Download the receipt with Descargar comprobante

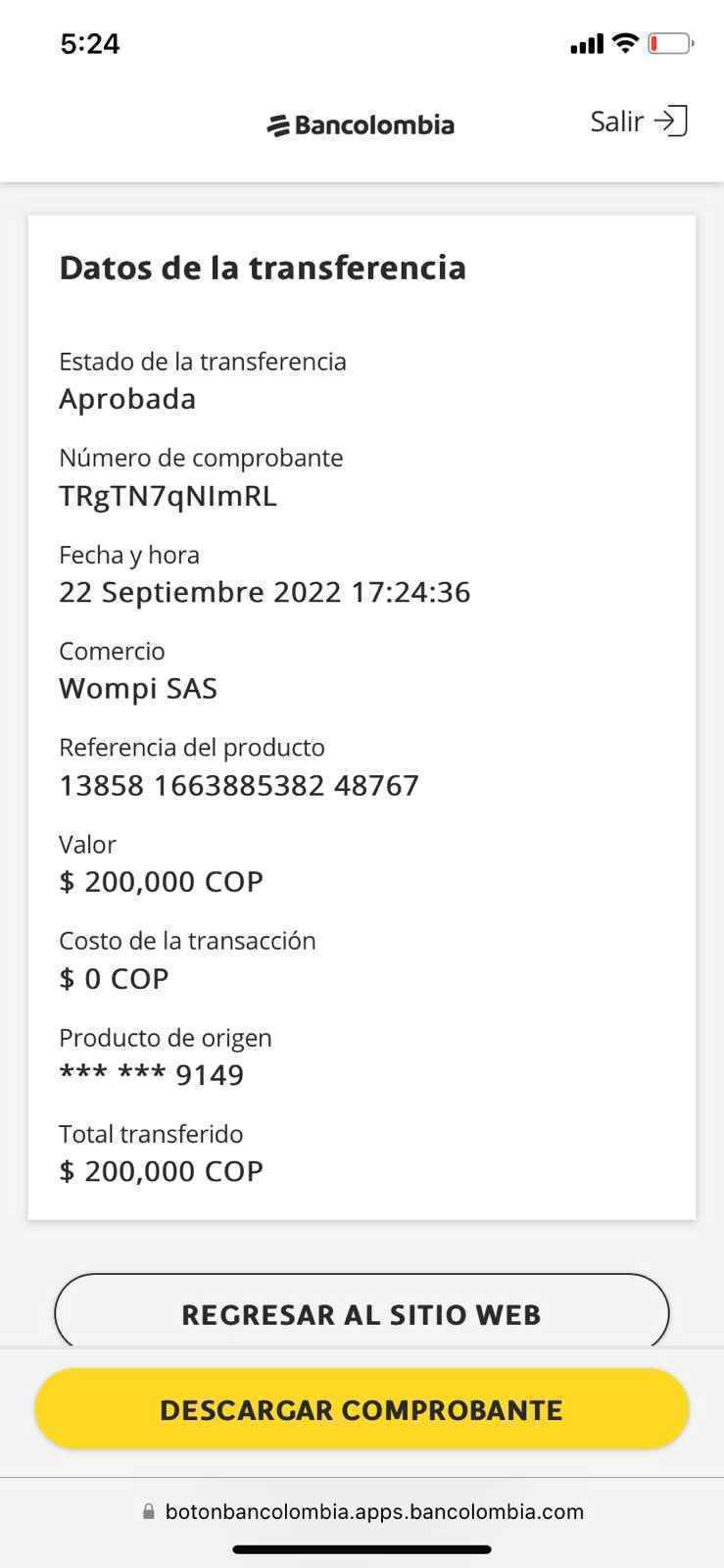pyautogui.click(x=362, y=1409)
